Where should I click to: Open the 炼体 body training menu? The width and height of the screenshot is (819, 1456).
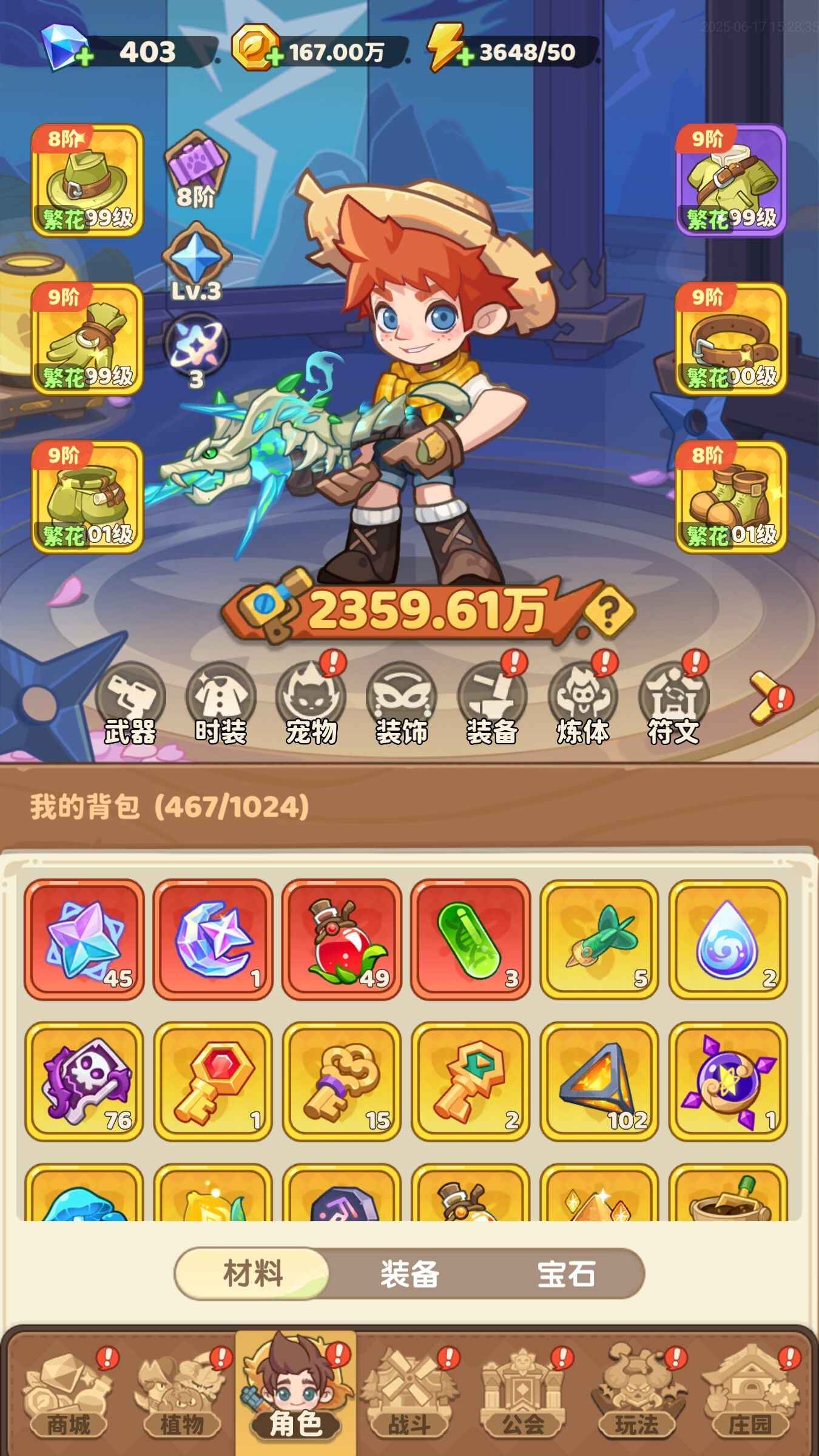(x=582, y=704)
